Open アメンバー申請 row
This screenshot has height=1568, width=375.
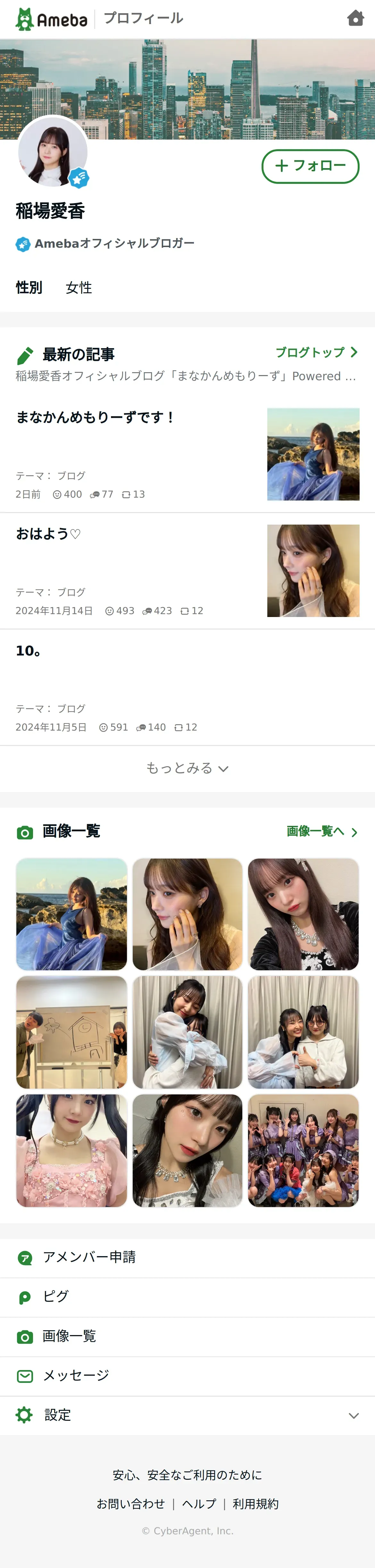[187, 1257]
